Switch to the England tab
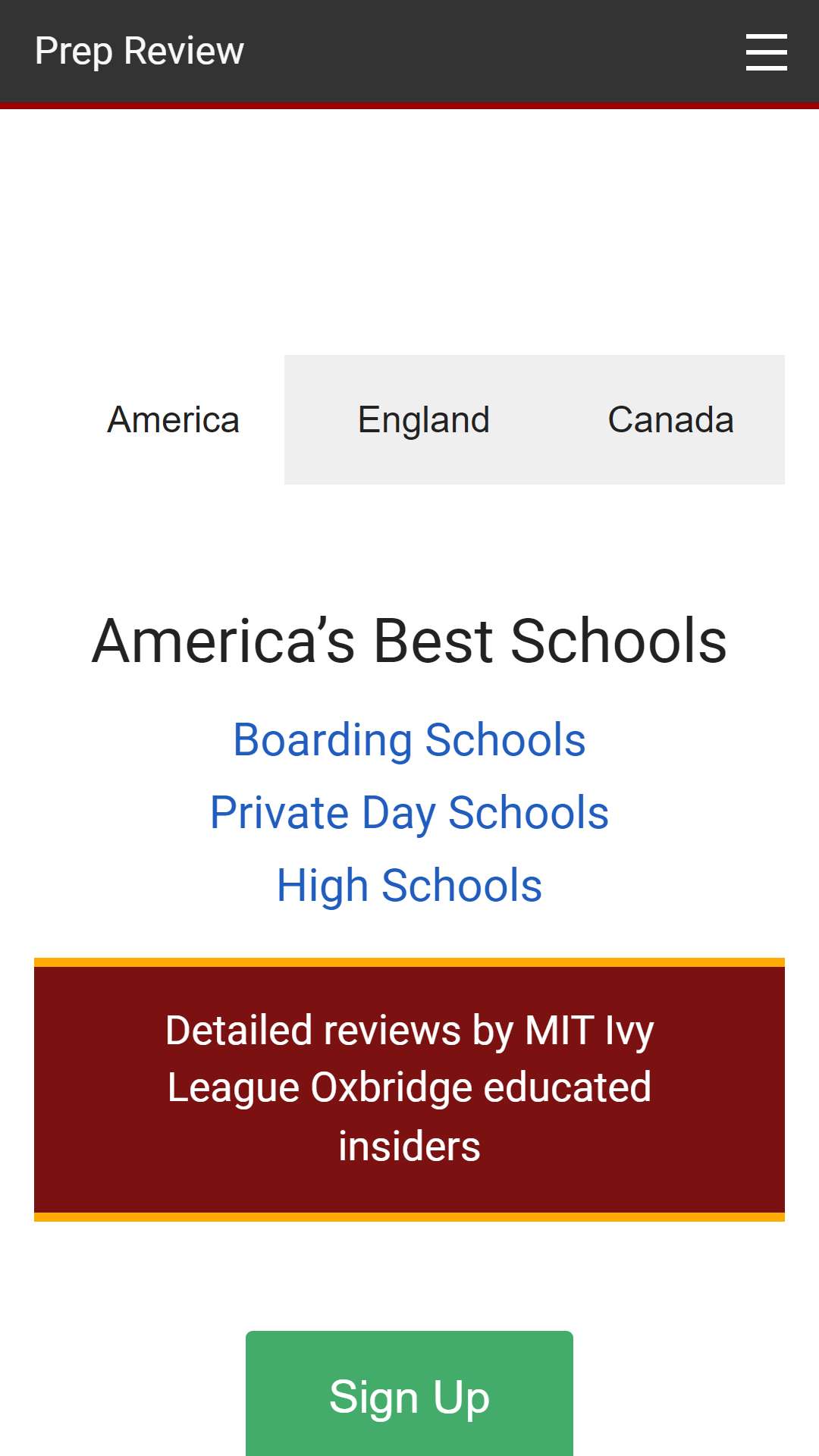Screen dimensions: 819x1456 tap(423, 419)
